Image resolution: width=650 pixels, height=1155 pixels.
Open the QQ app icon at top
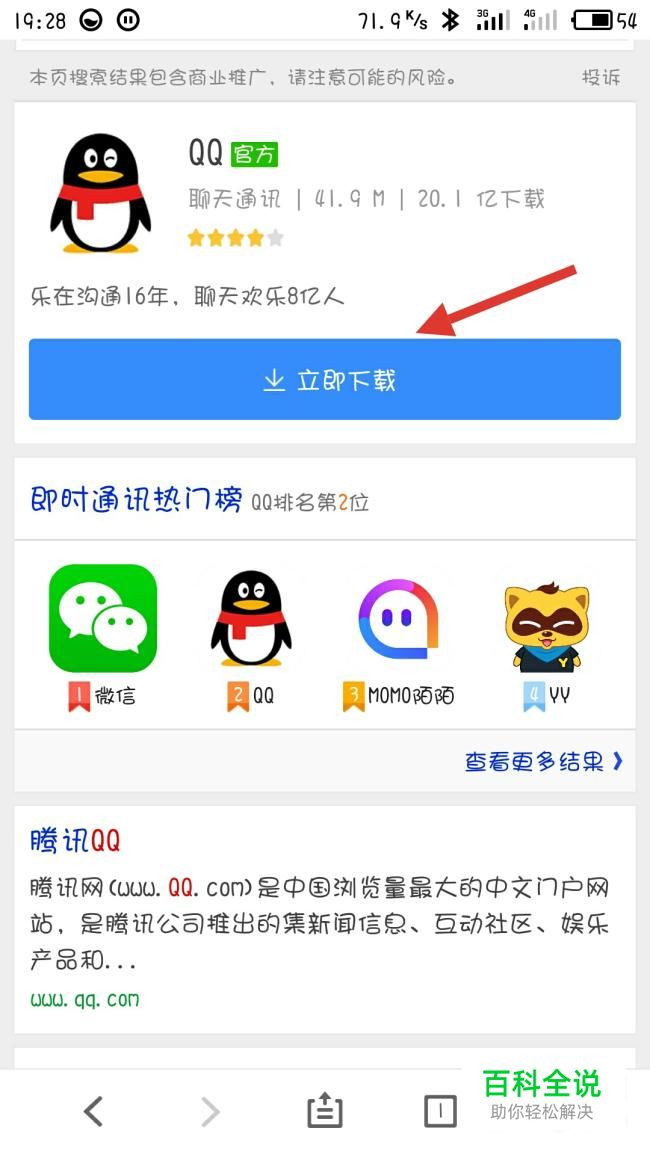(x=100, y=193)
